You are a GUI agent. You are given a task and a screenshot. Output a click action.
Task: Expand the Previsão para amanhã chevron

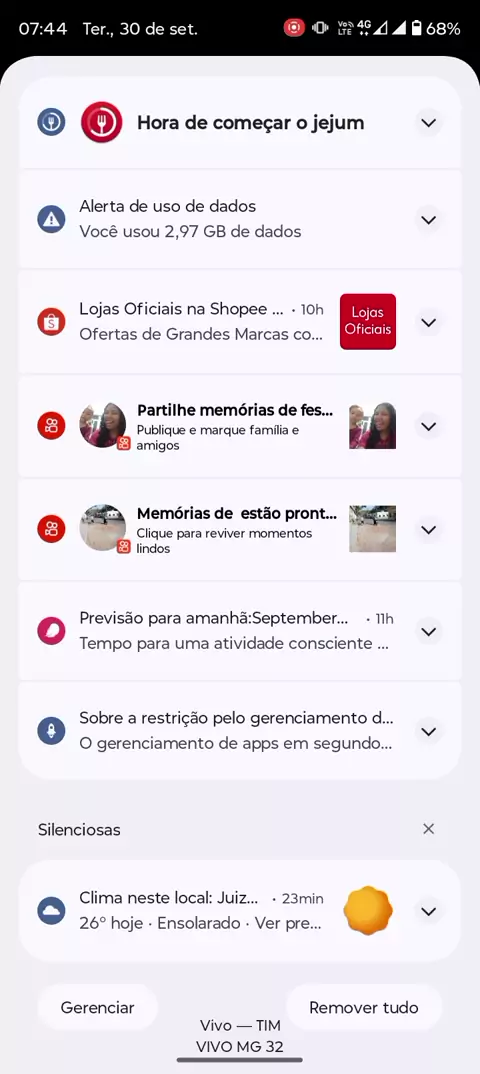click(429, 631)
